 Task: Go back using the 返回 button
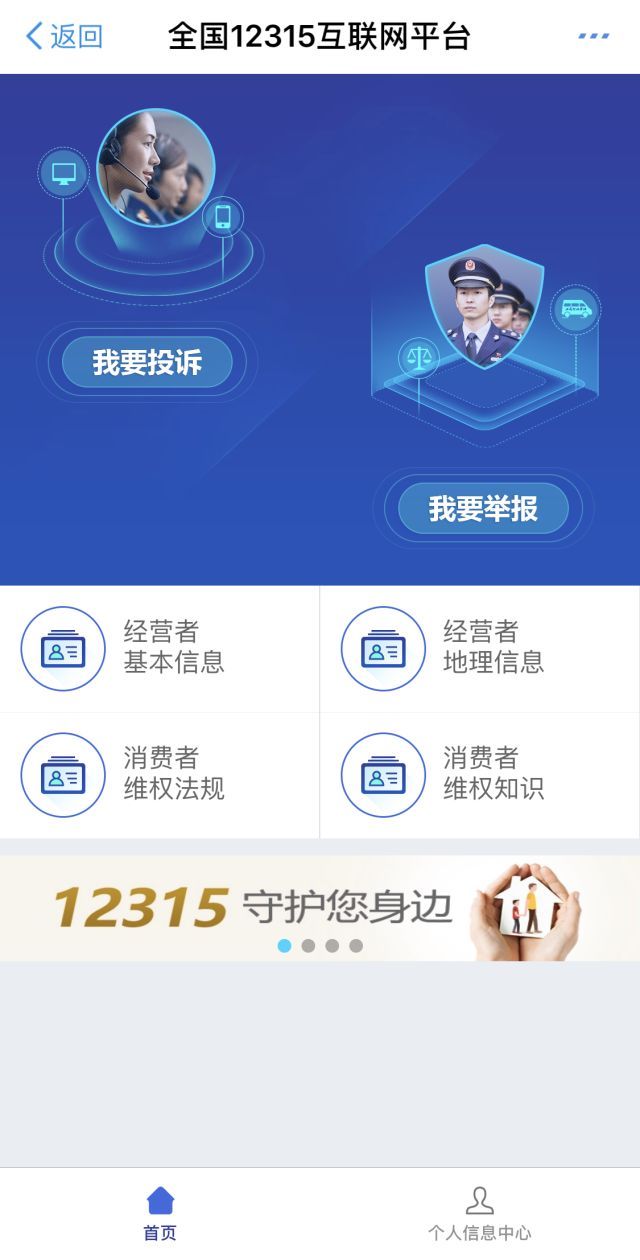point(64,37)
